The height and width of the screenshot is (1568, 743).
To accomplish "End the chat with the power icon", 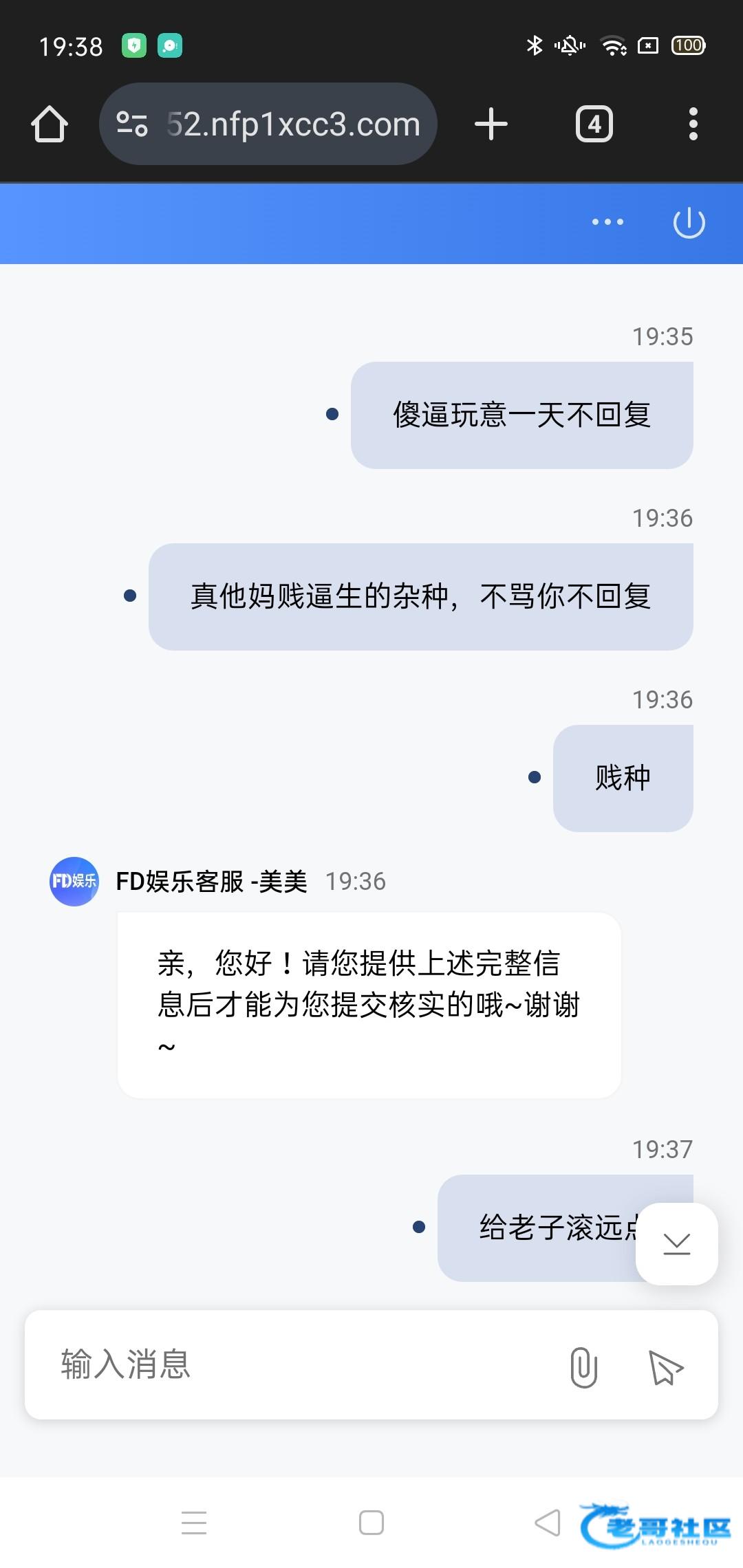I will [x=689, y=223].
